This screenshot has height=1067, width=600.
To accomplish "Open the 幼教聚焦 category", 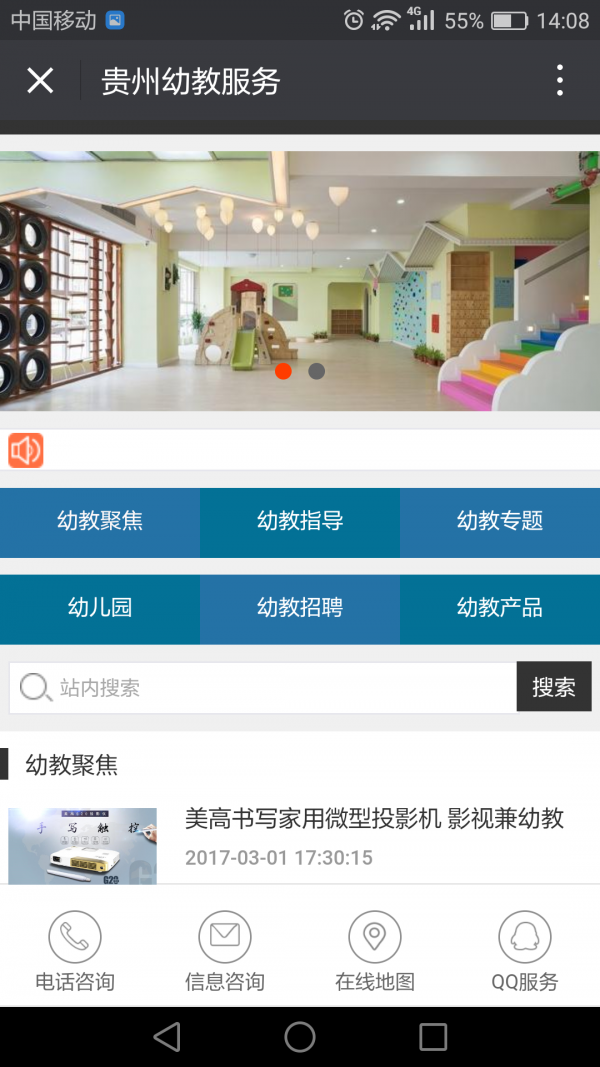I will pyautogui.click(x=100, y=521).
